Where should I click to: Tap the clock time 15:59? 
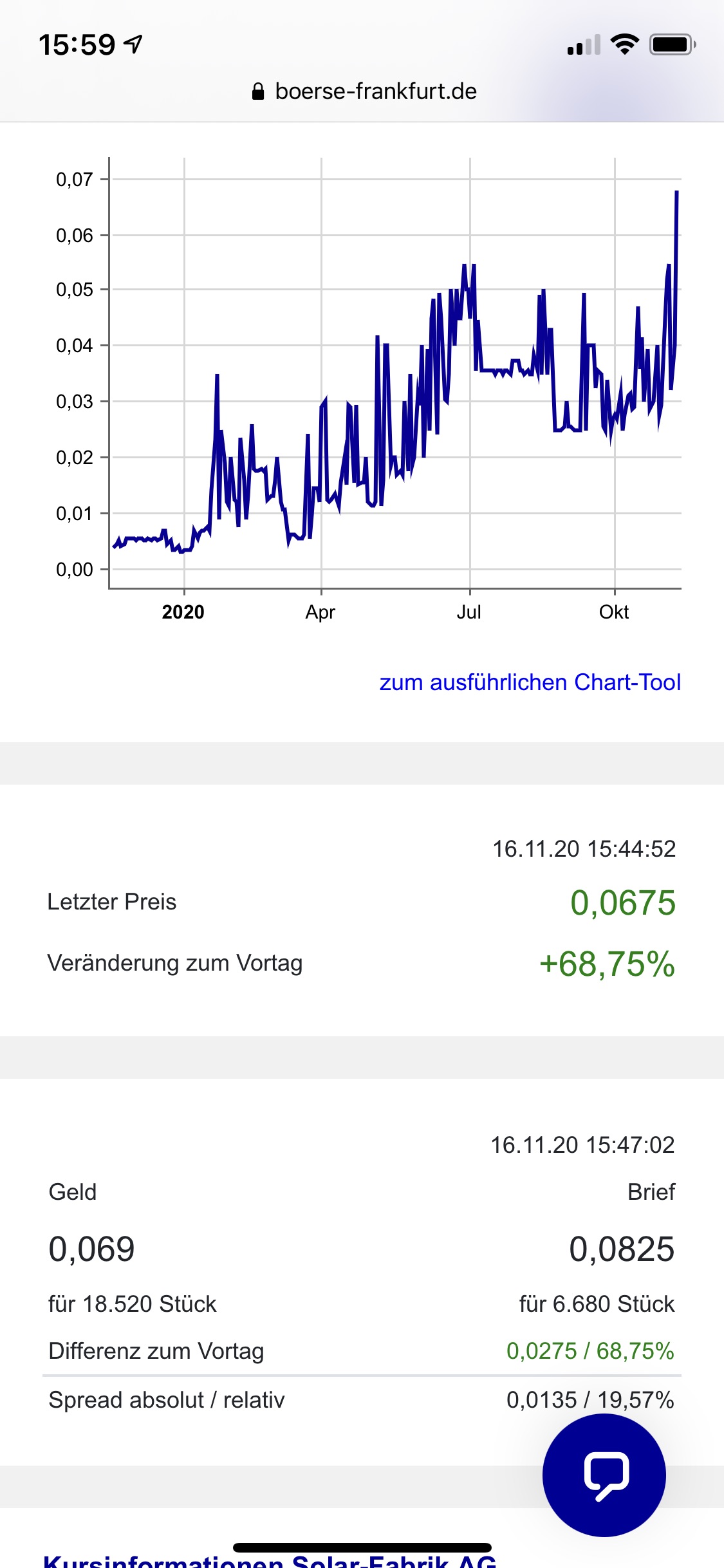[77, 42]
